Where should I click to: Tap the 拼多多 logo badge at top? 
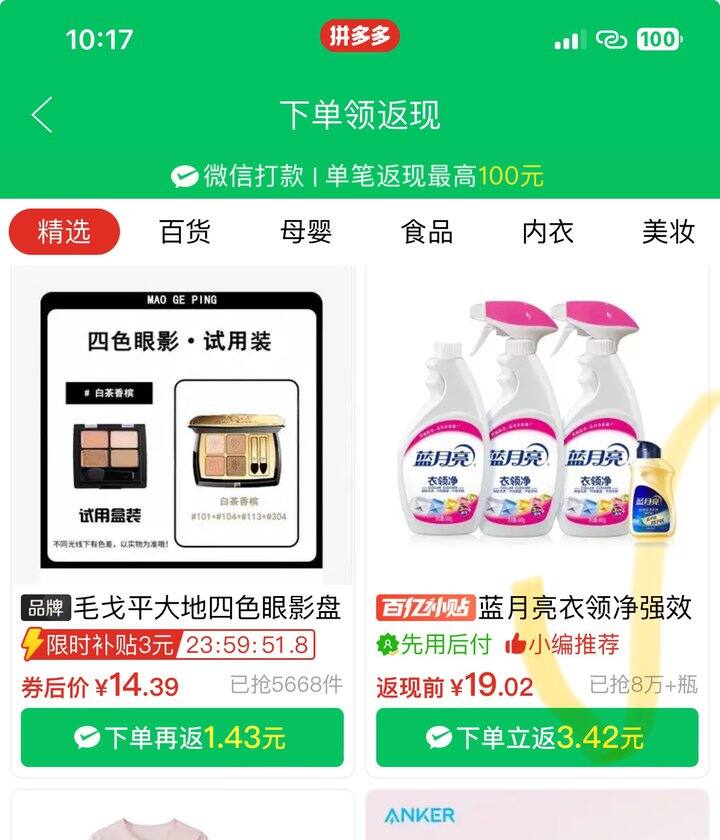coord(360,36)
